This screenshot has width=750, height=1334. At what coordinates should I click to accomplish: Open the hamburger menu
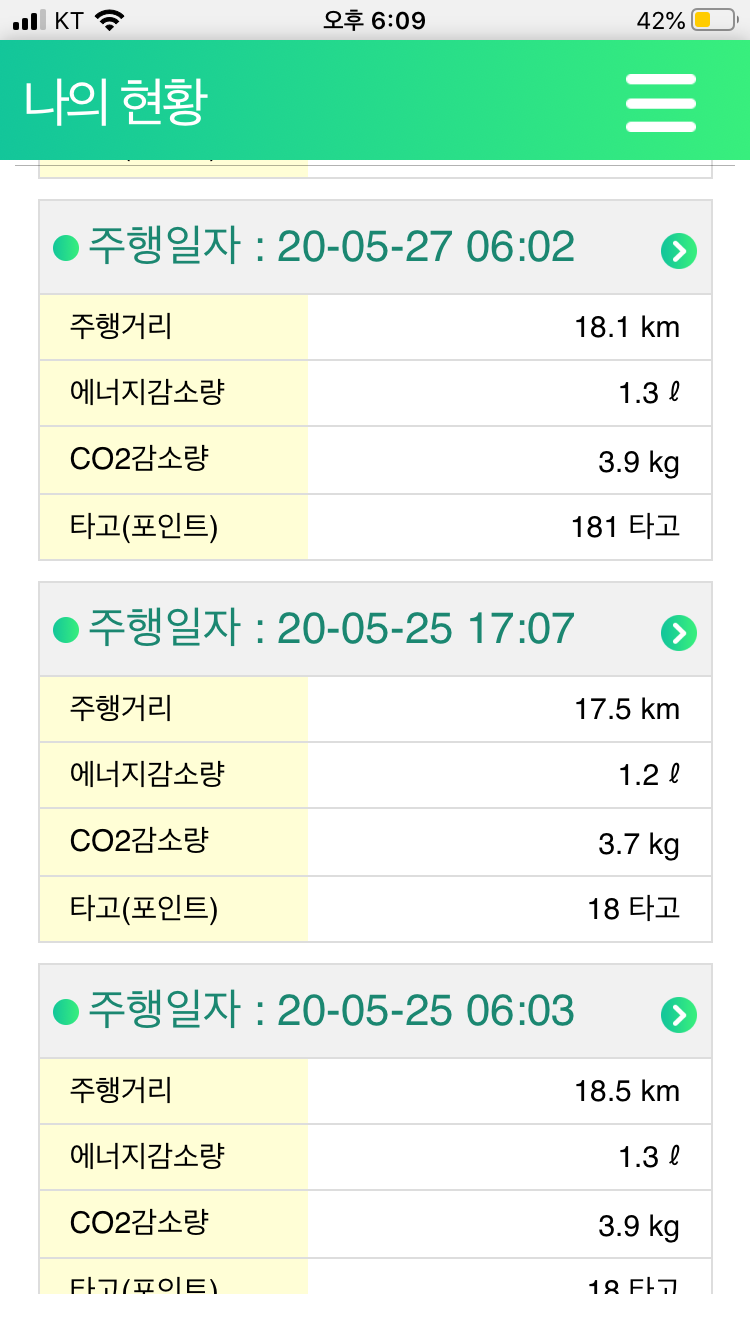pos(660,102)
